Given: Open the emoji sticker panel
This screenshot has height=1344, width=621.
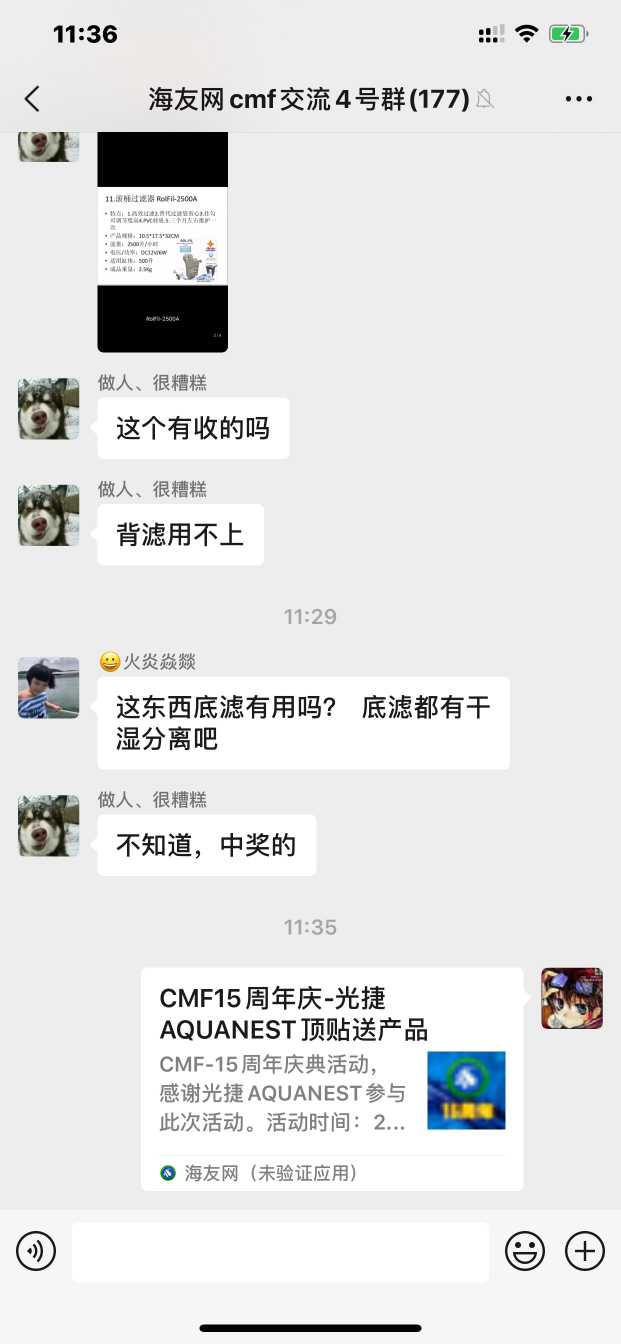Looking at the screenshot, I should [x=525, y=1250].
